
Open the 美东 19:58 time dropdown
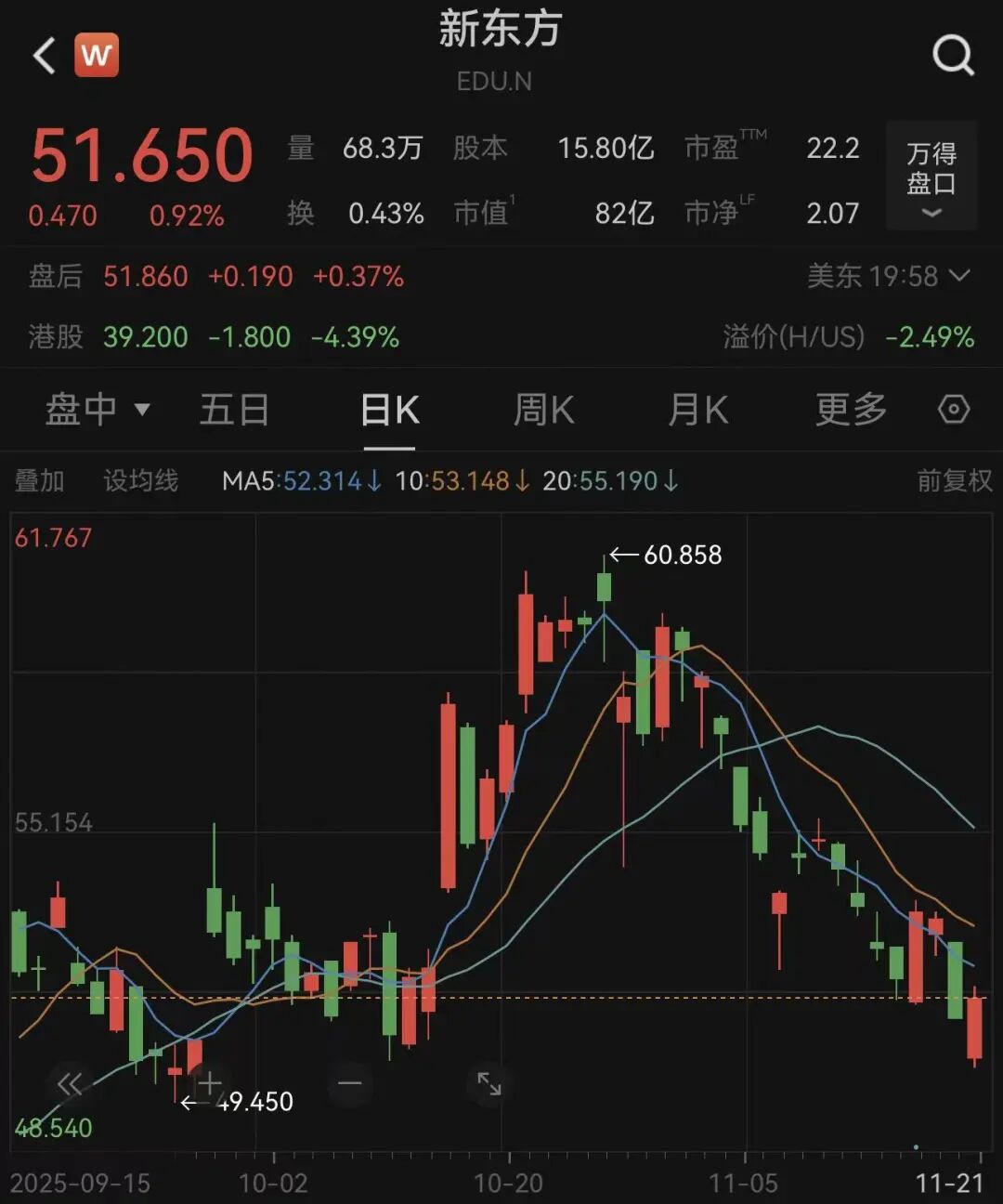pyautogui.click(x=889, y=276)
